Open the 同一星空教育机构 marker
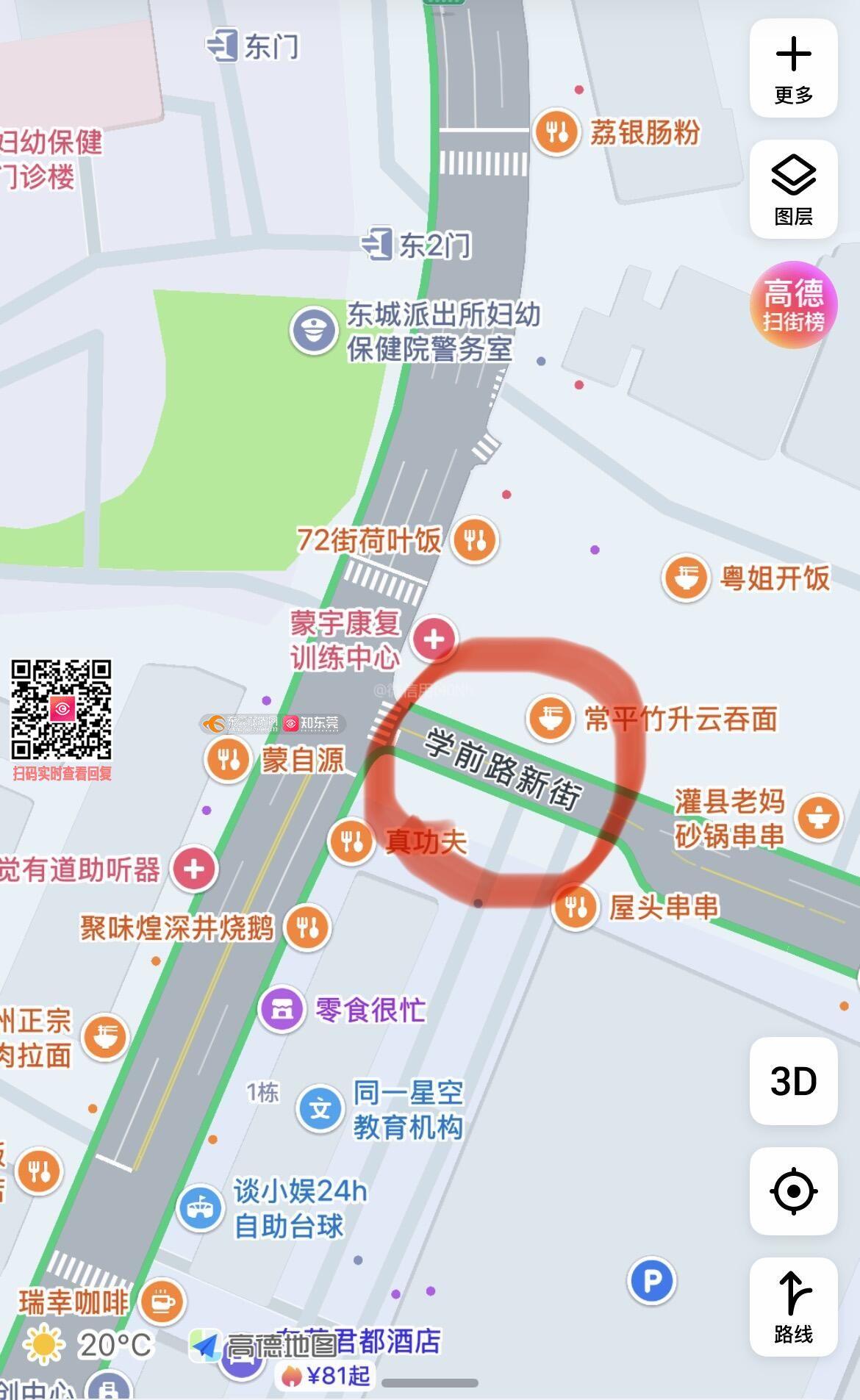860x1400 pixels. (x=320, y=1108)
